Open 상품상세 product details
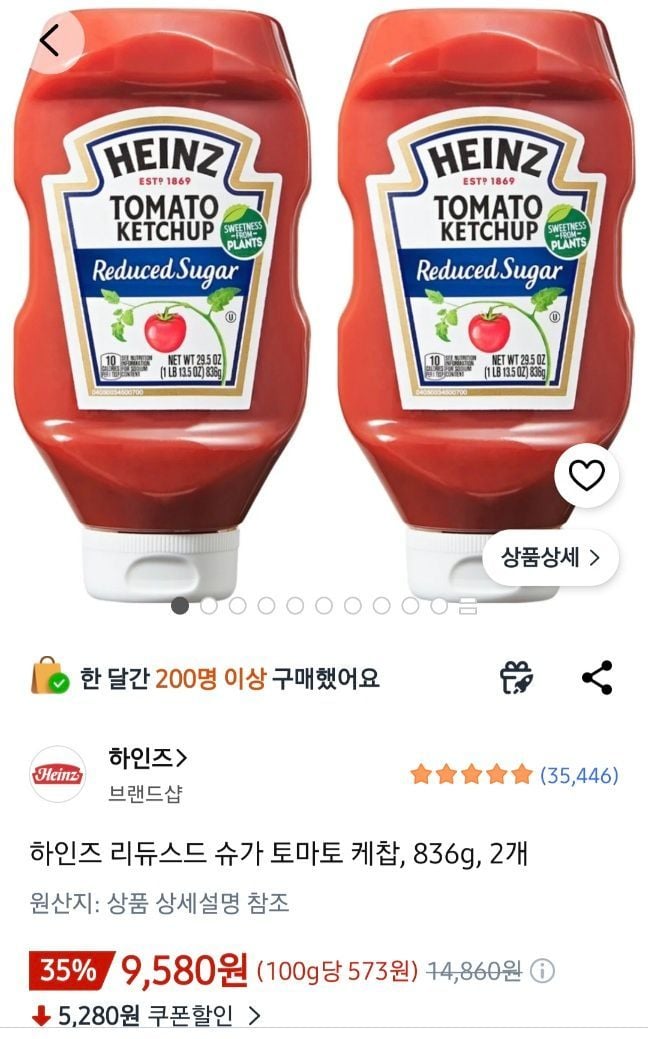Viewport: 648px width, 1039px height. coord(550,557)
